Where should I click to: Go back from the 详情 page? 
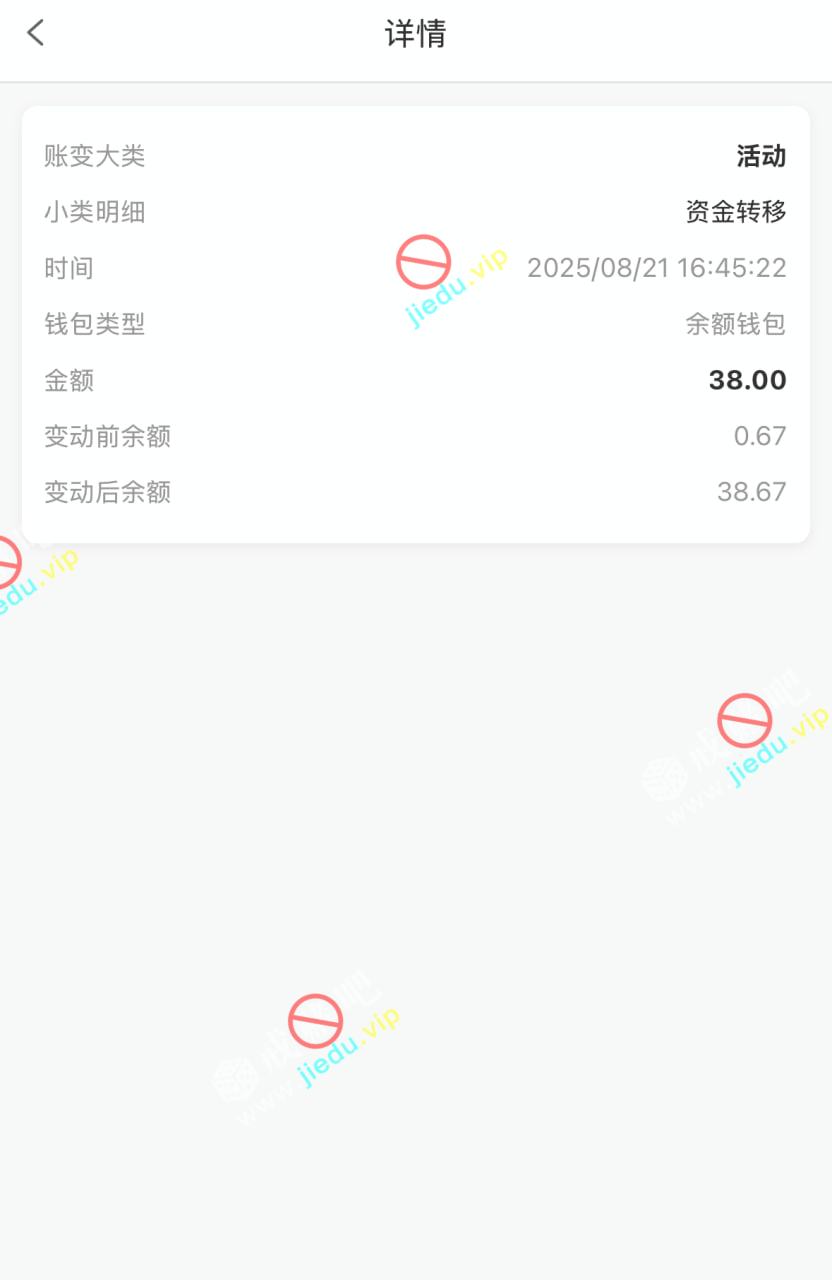[36, 34]
